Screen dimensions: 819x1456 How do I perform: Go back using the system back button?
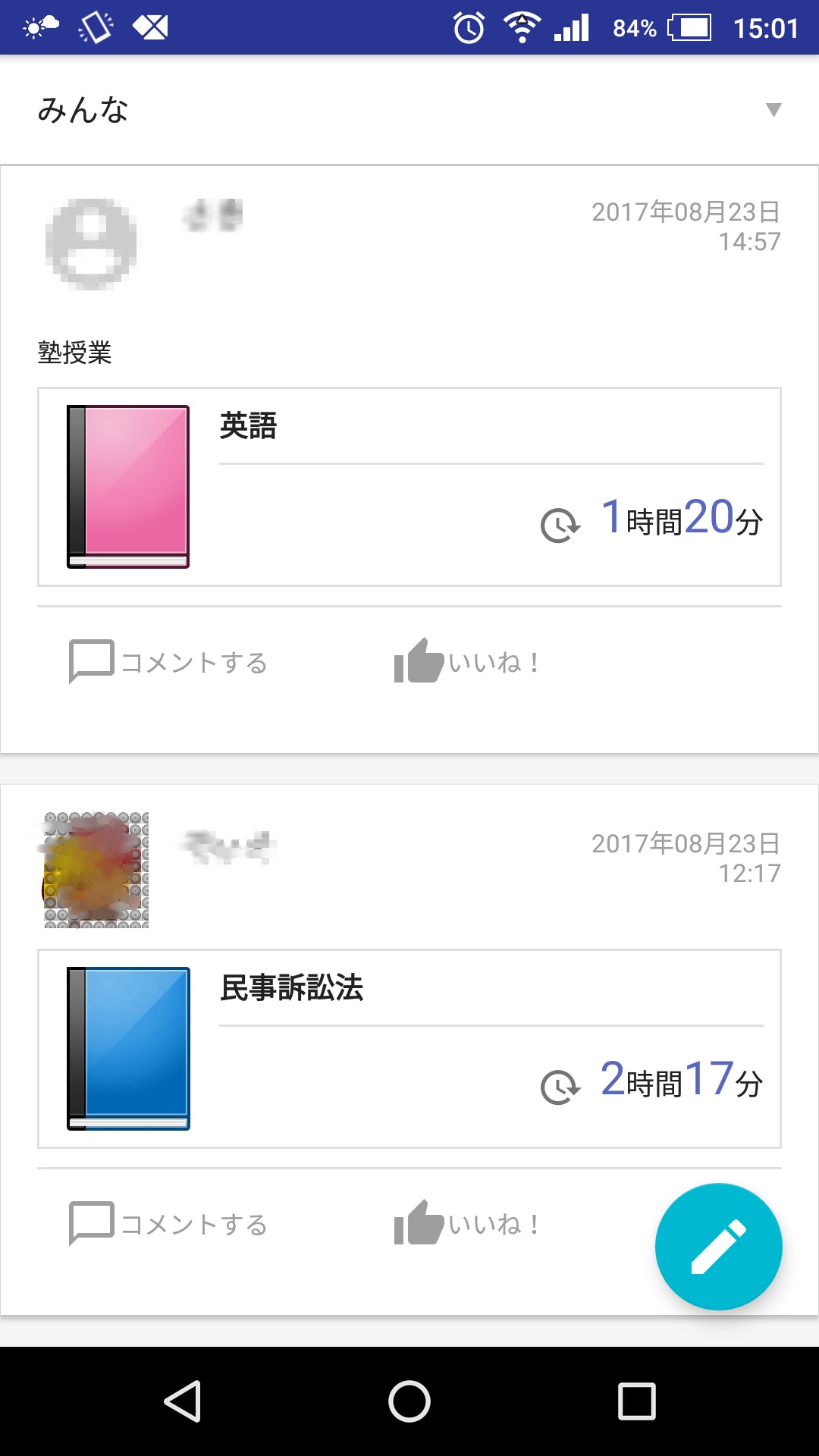tap(182, 1401)
